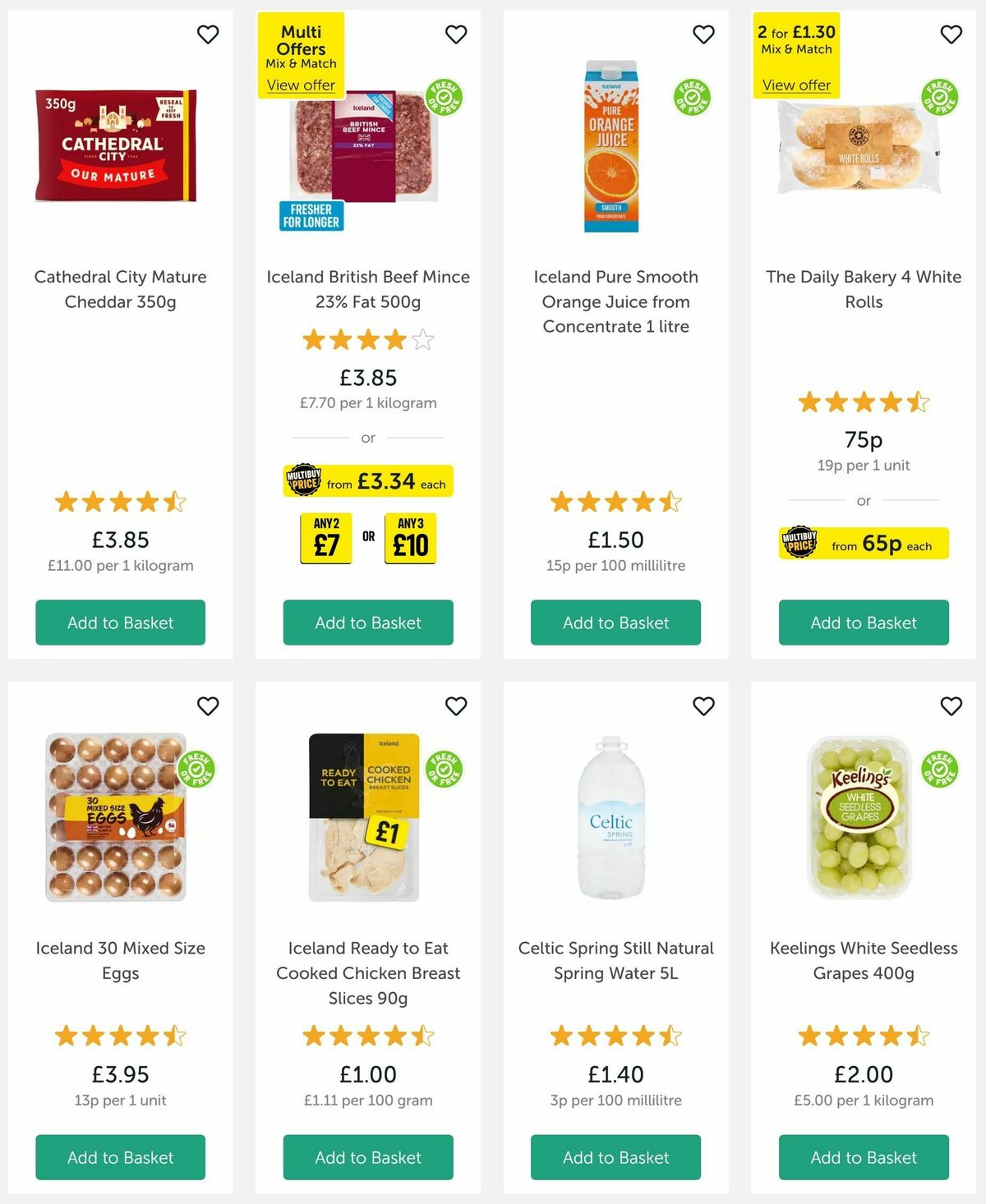Screen dimensions: 986x1204
Task: Favourite the Cathedral City Mature Cheddar
Action: (208, 34)
